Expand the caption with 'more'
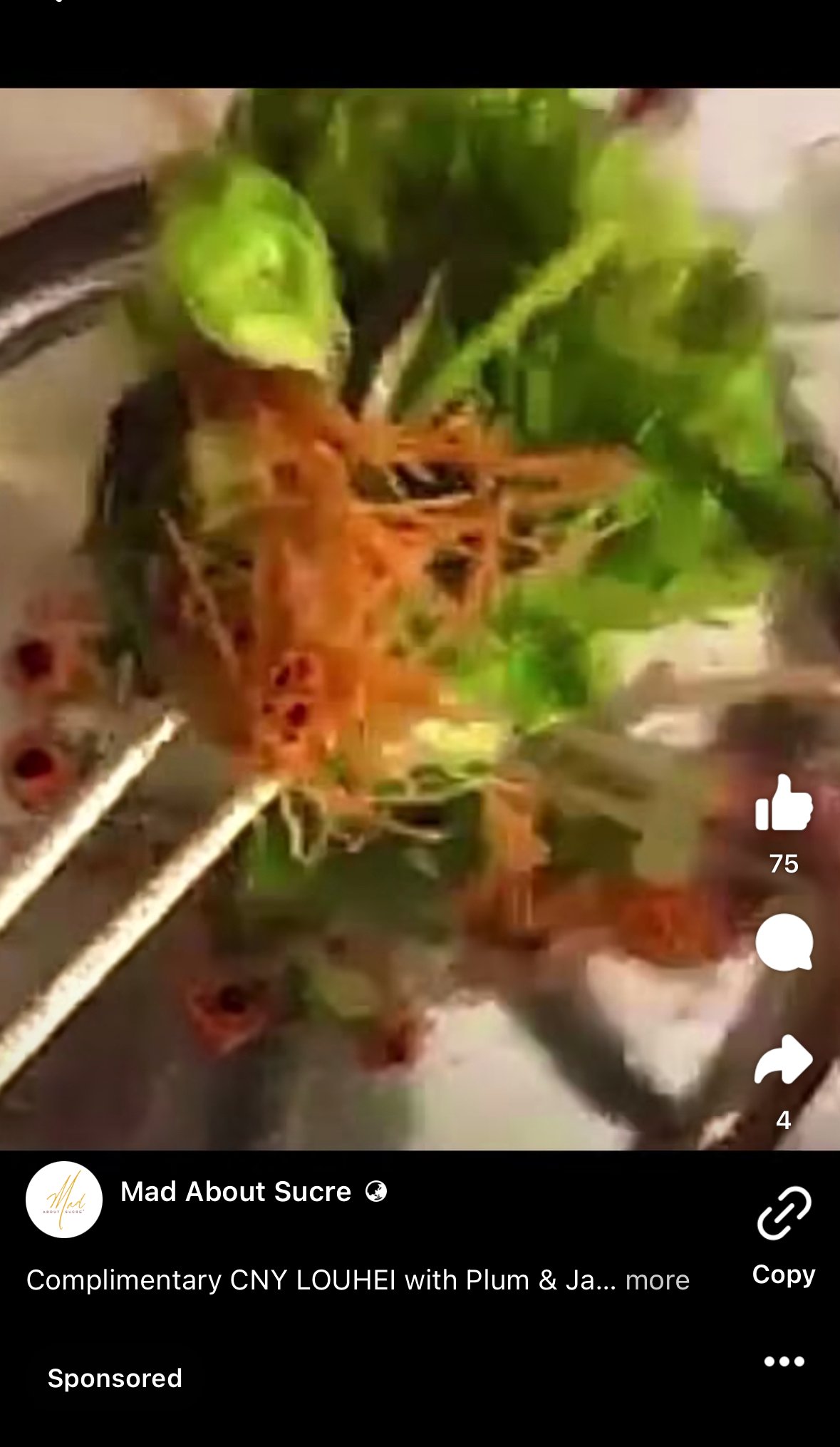Screen dimensions: 840x1447 click(x=657, y=1281)
